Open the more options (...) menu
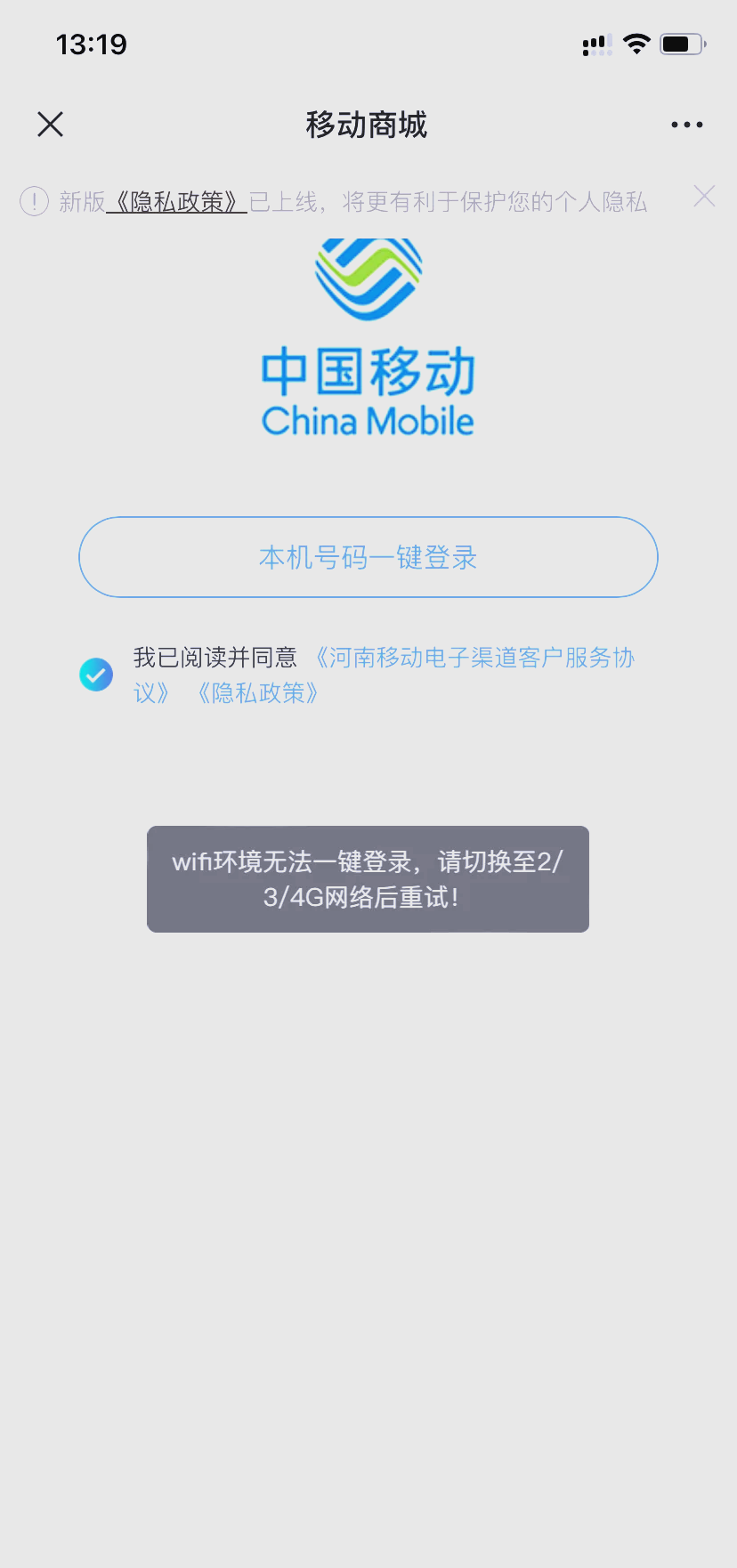 coord(686,125)
